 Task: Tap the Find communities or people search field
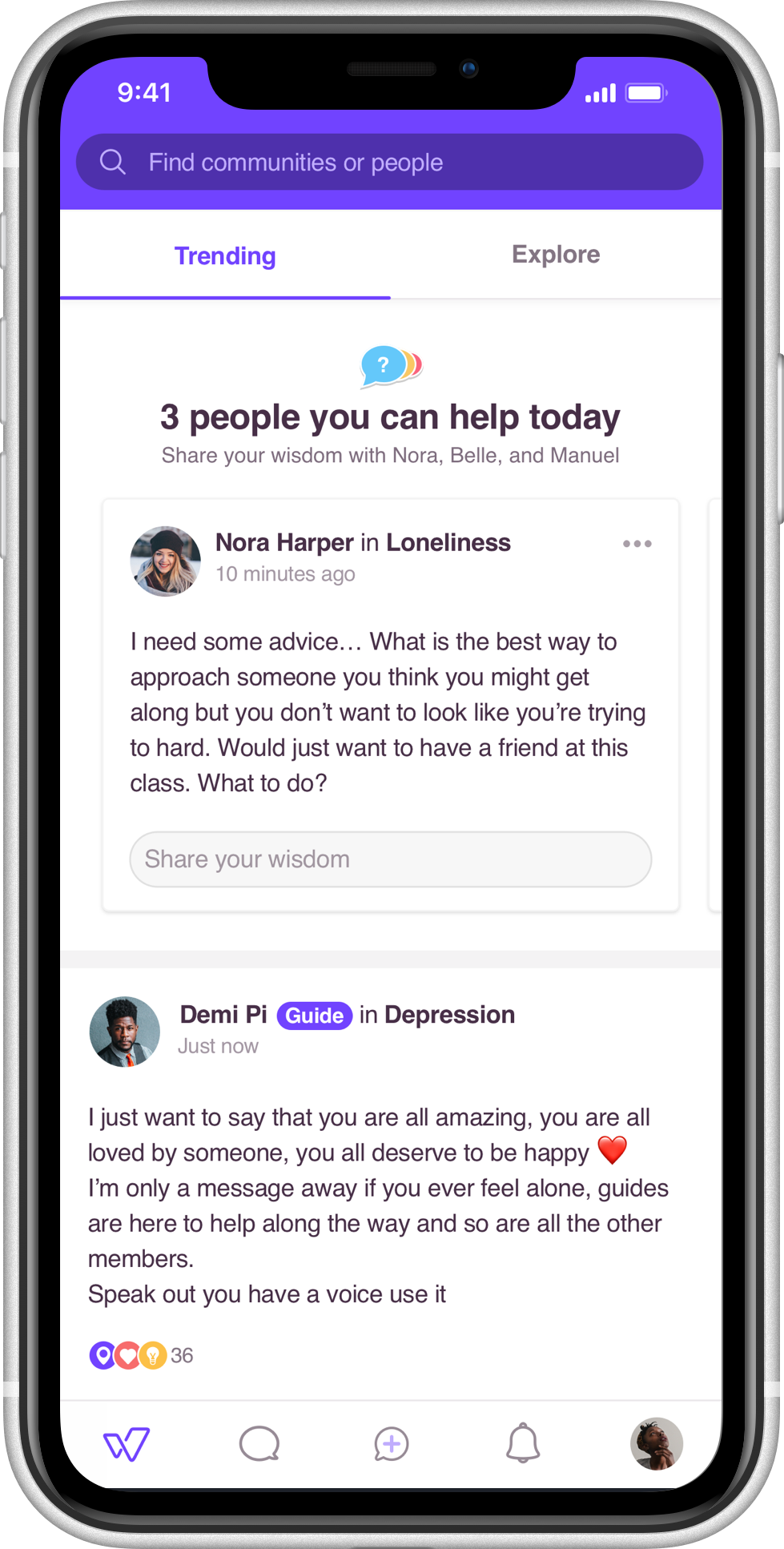click(390, 163)
